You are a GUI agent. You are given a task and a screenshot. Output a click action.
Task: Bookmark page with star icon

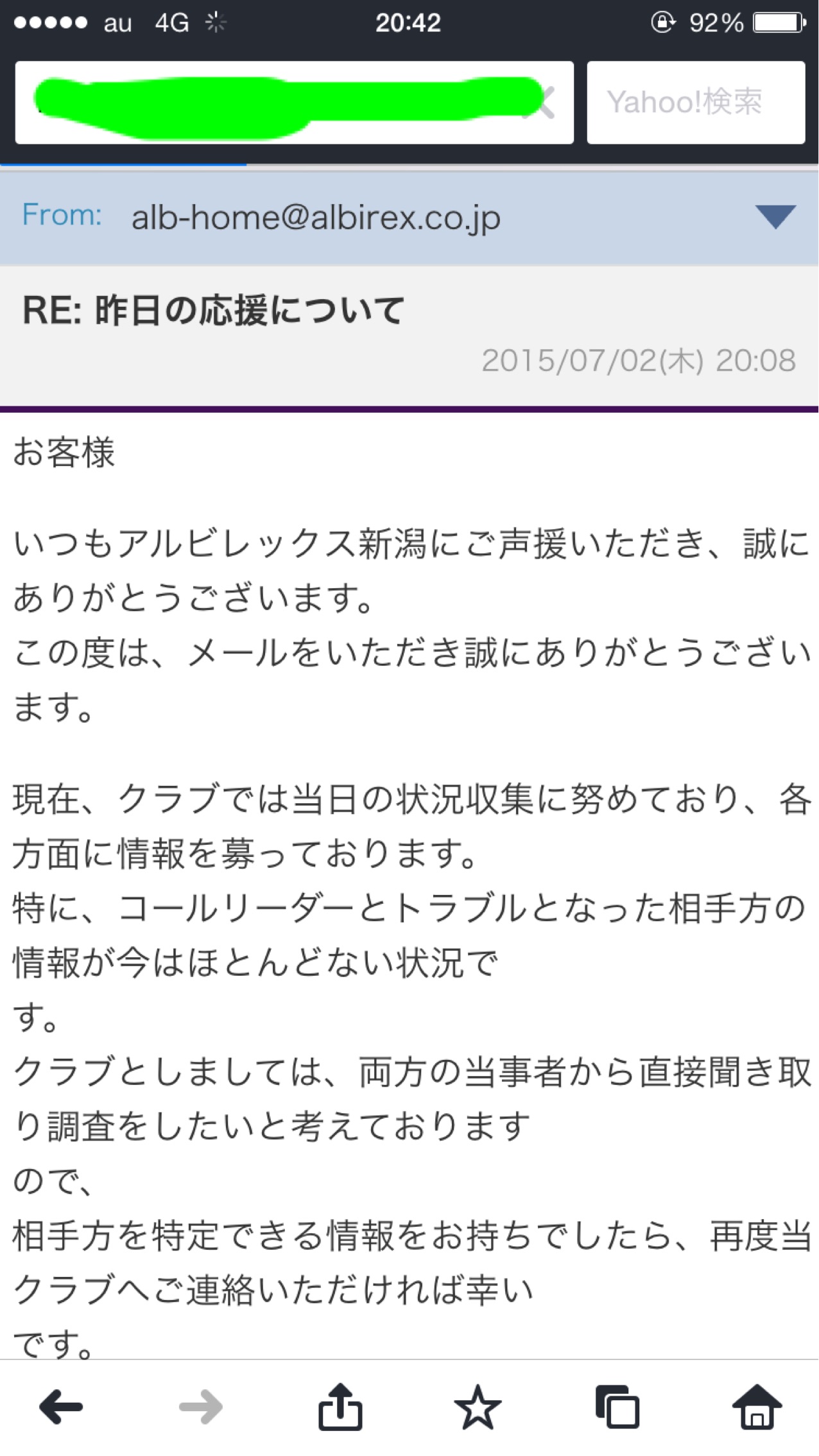[478, 1407]
